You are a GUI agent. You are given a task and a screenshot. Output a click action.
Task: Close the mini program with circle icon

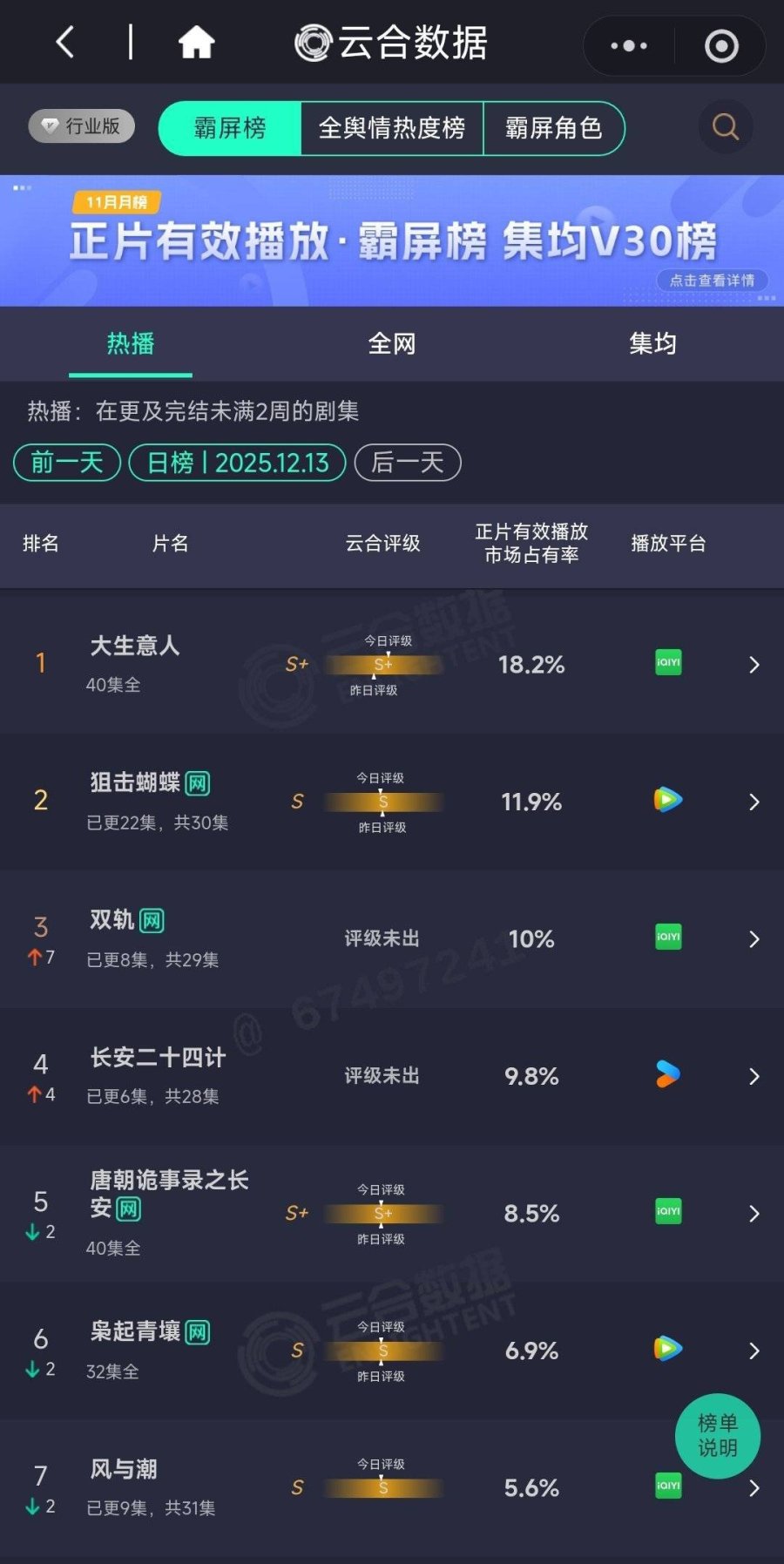pos(721,45)
